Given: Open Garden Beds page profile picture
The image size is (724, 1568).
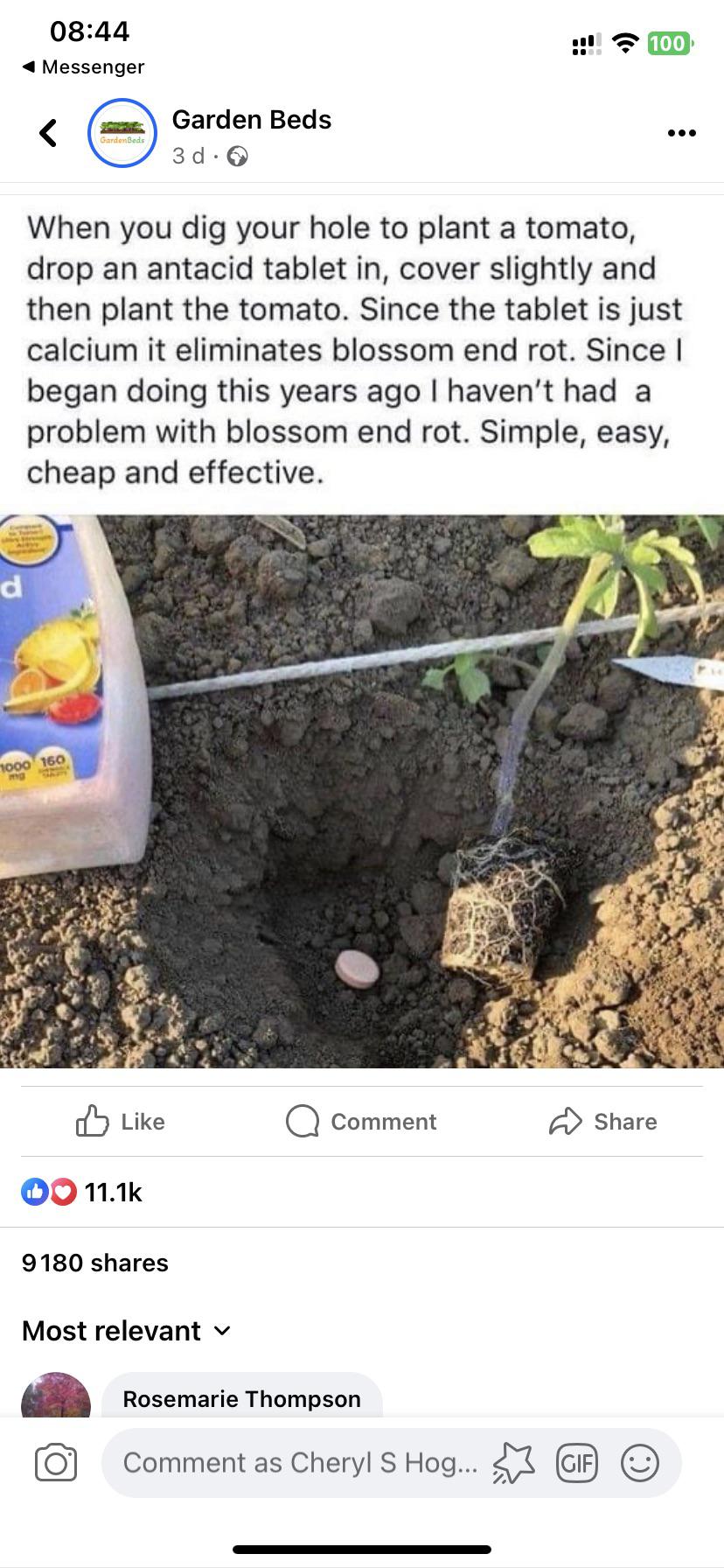Looking at the screenshot, I should (122, 133).
